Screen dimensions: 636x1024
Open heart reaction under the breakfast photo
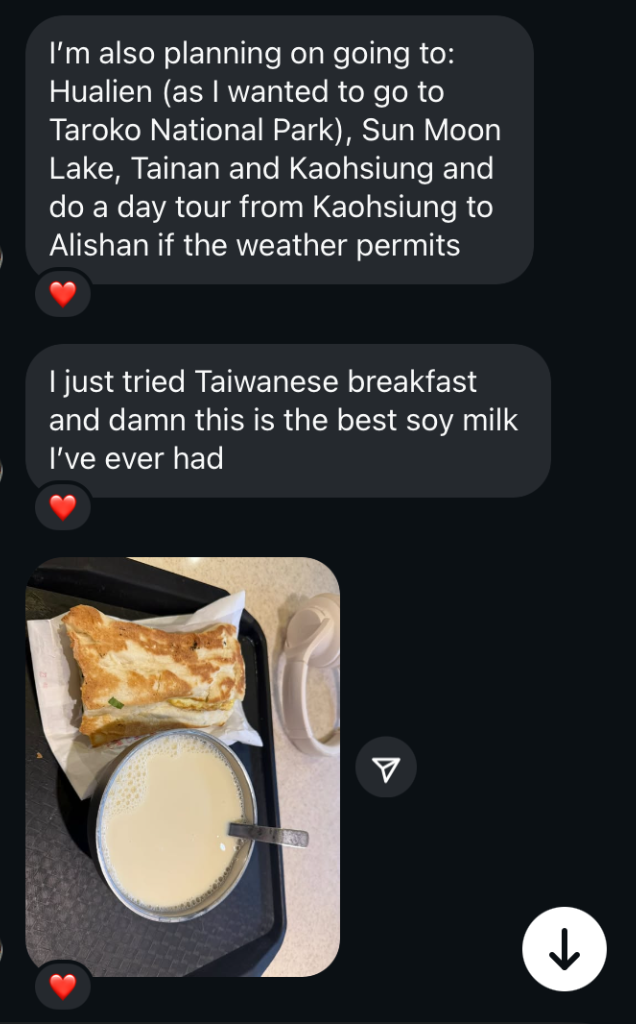[x=63, y=986]
